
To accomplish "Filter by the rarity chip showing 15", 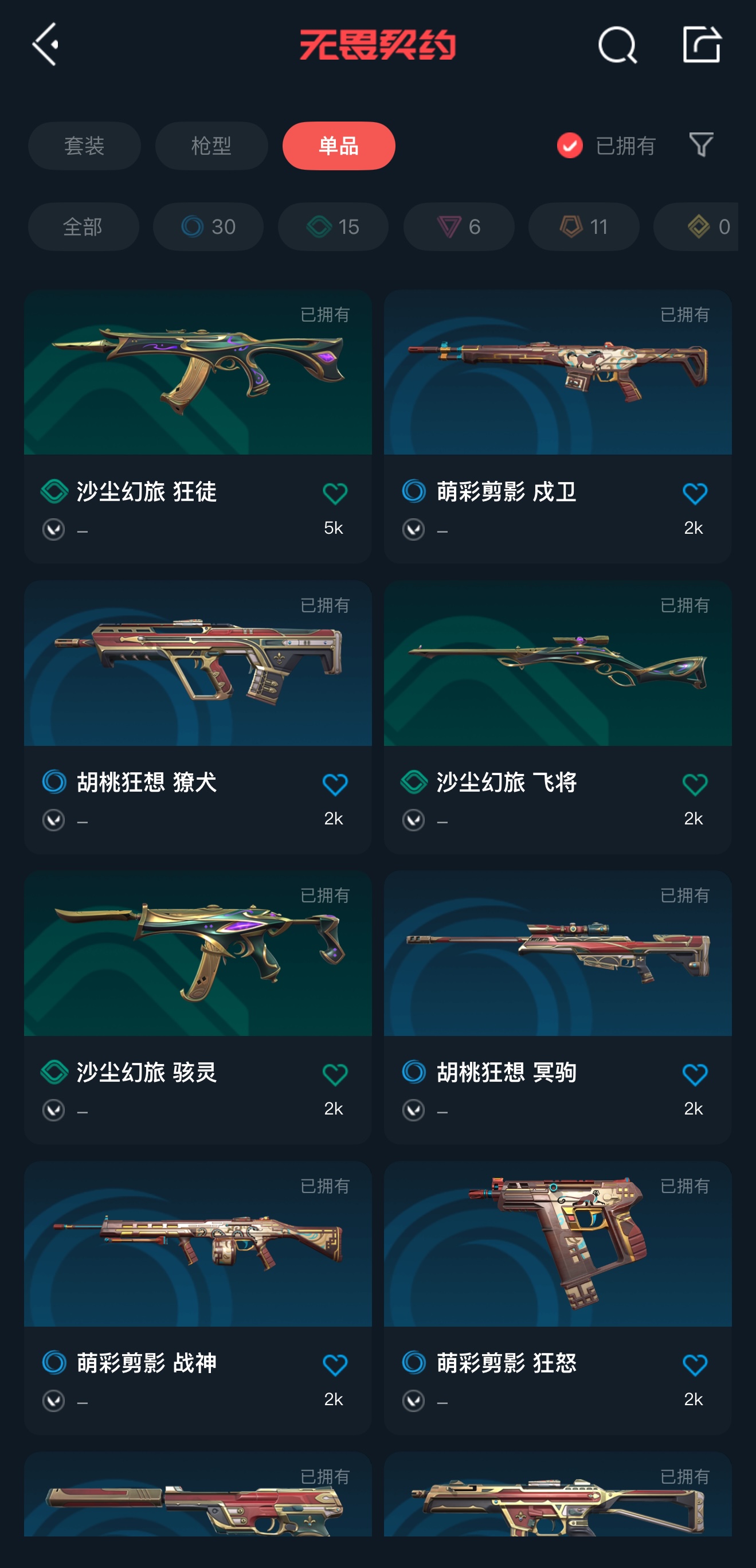I will (x=333, y=226).
